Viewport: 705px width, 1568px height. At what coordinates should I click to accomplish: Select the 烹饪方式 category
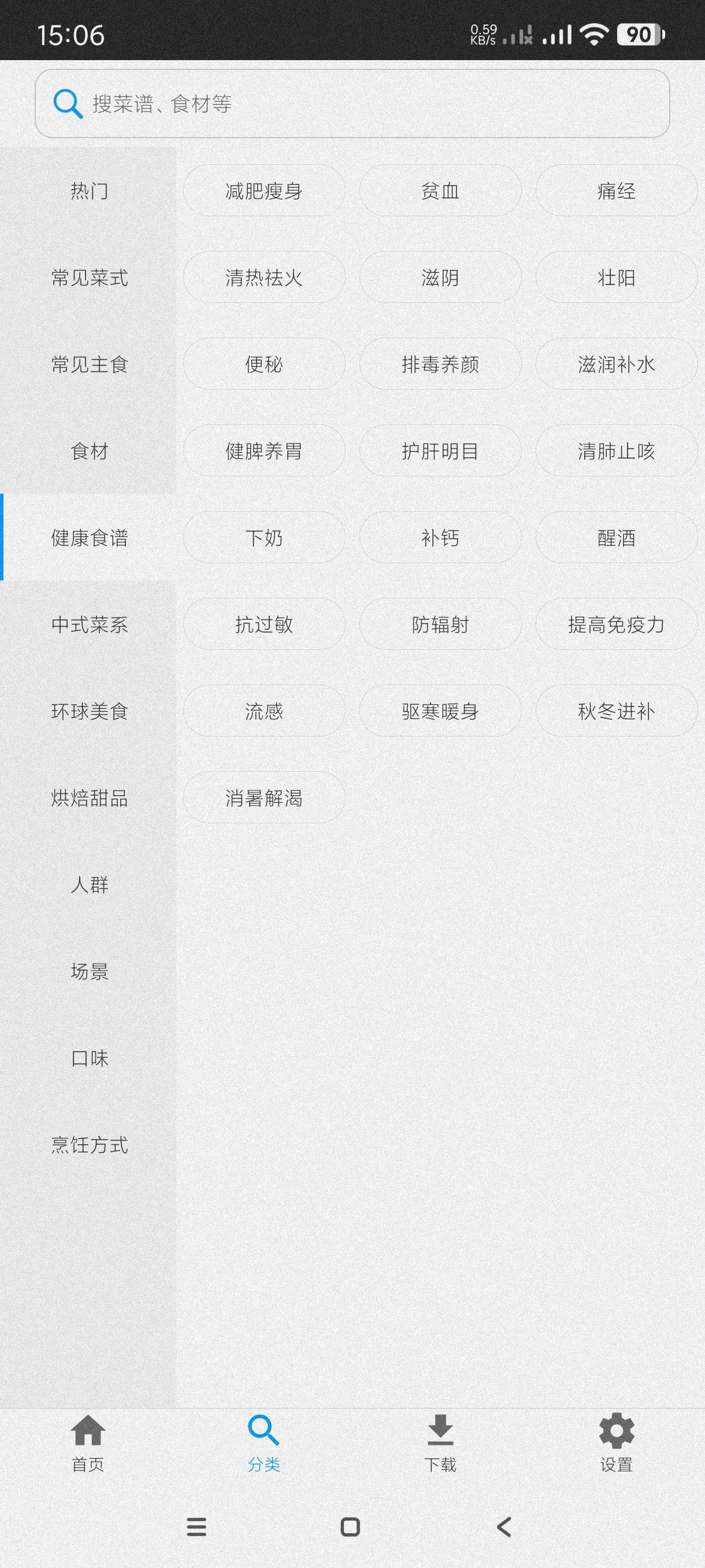click(89, 1145)
